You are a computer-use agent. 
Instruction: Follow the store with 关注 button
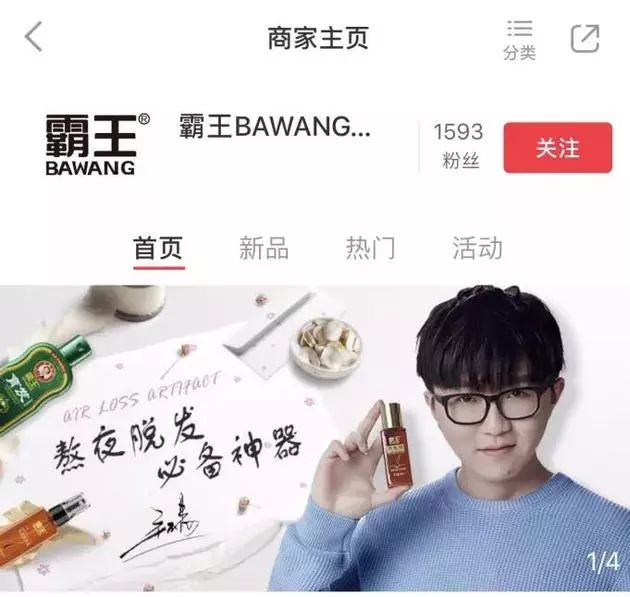[557, 148]
